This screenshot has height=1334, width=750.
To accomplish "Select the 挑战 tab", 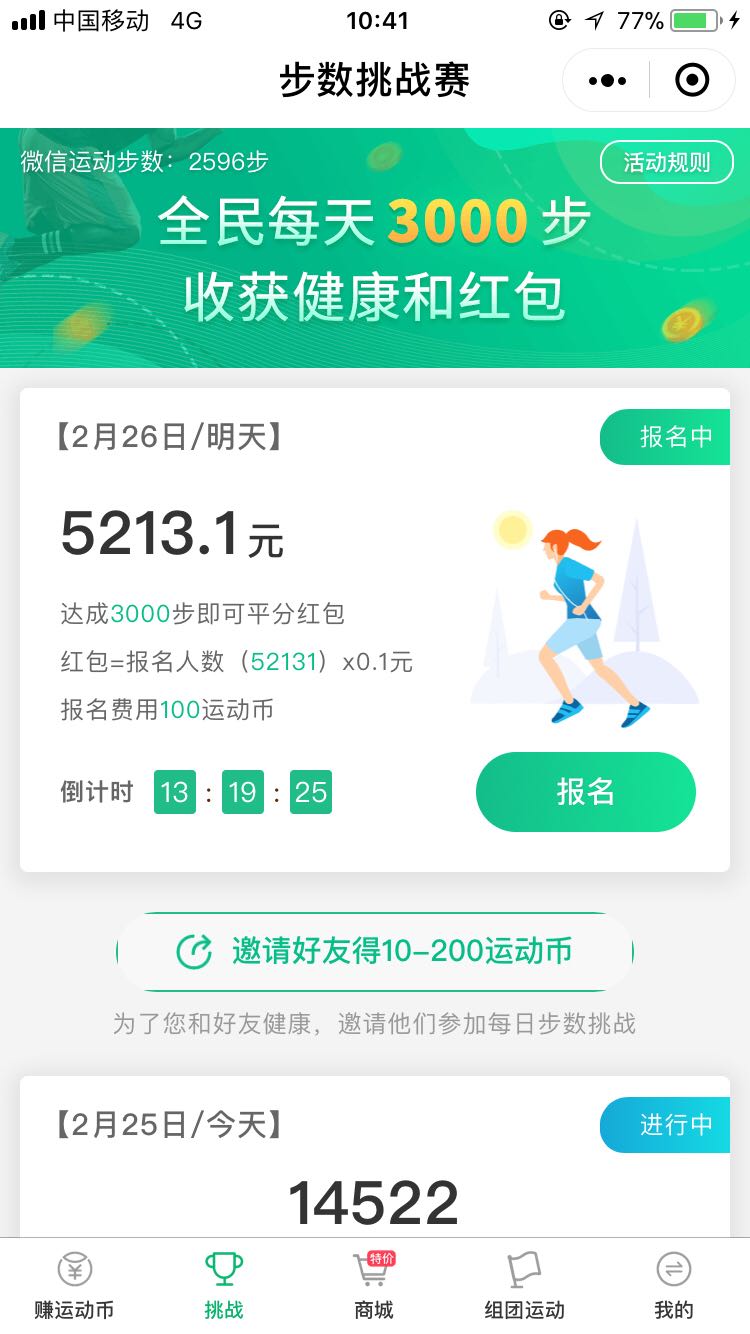I will click(x=224, y=1286).
